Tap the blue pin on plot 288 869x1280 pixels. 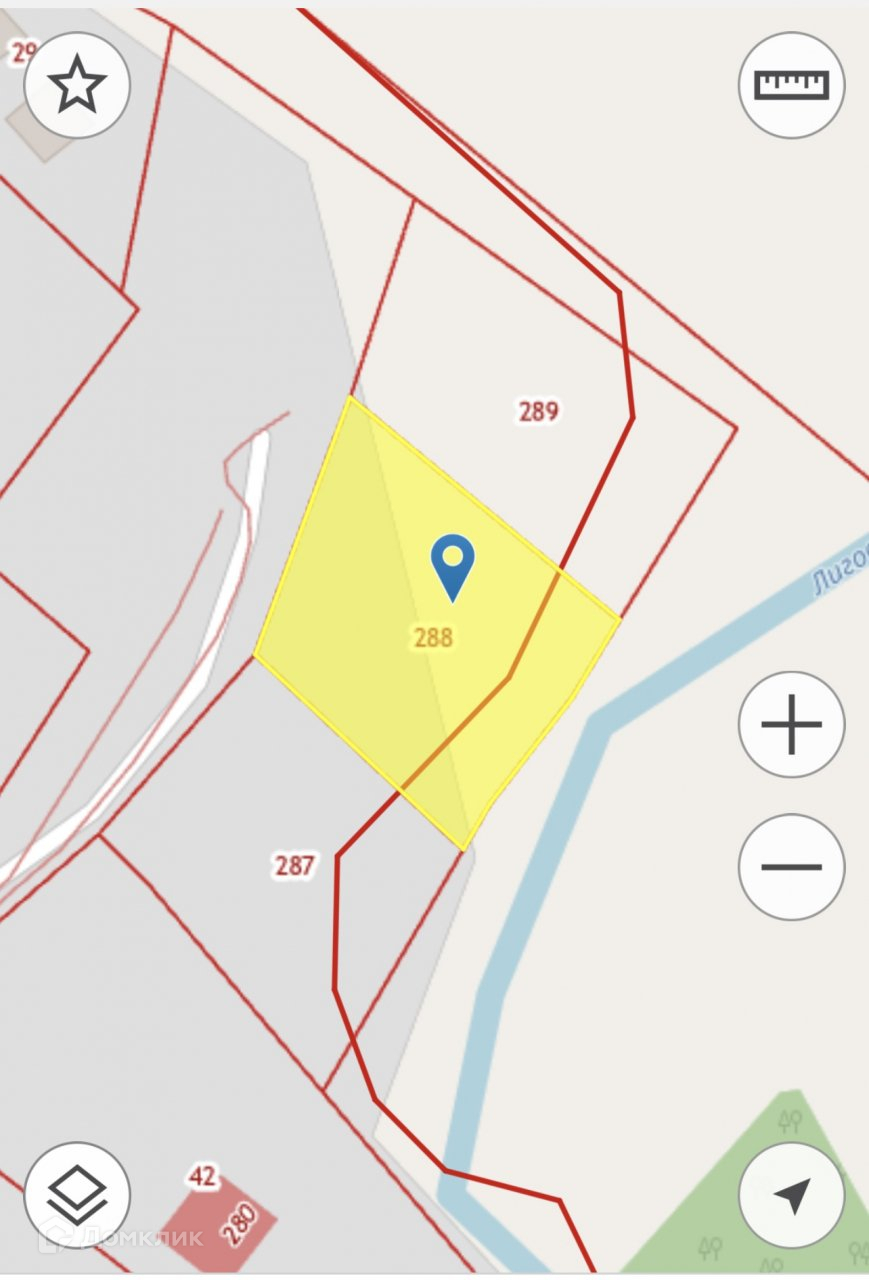453,567
